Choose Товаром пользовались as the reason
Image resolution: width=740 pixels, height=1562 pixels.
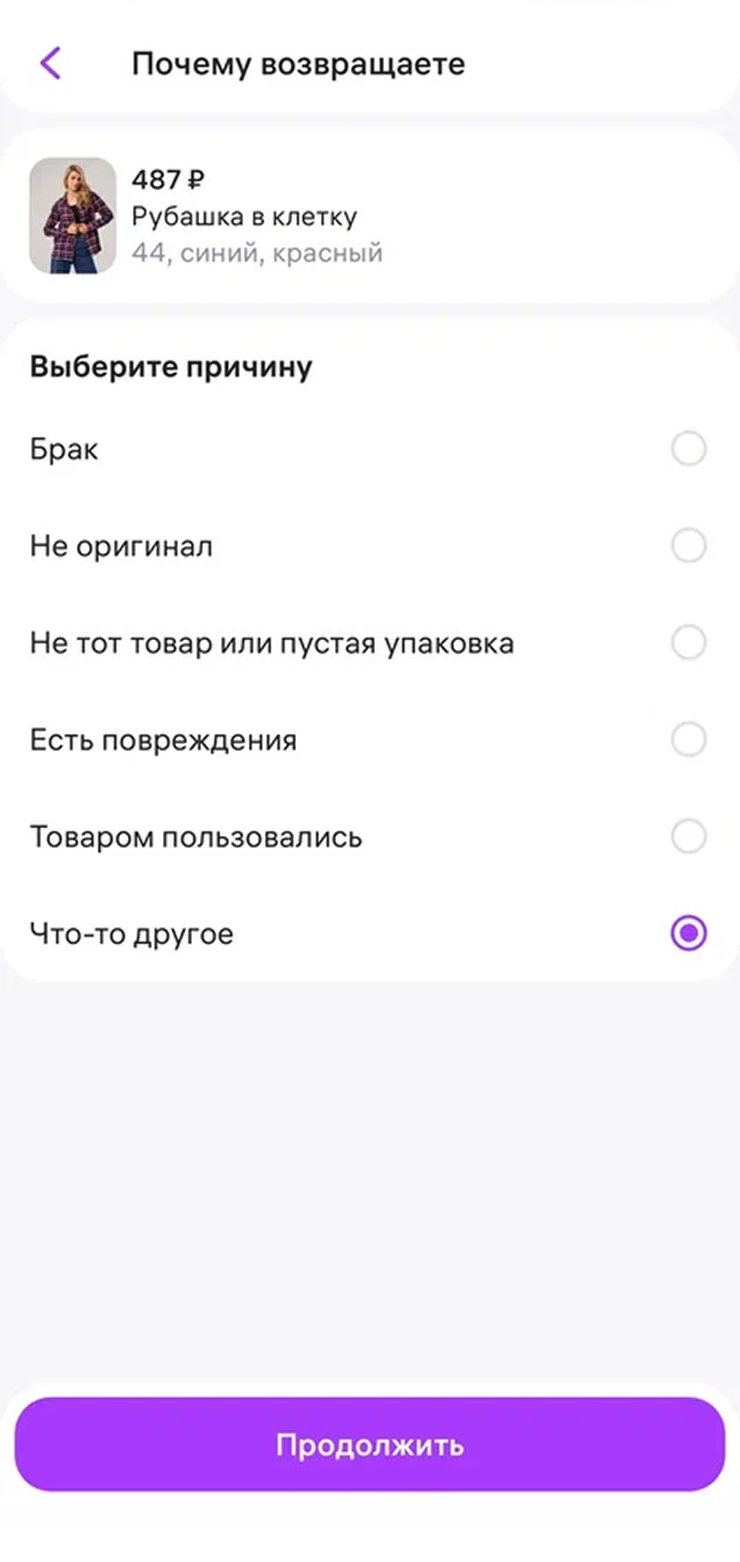[x=369, y=837]
